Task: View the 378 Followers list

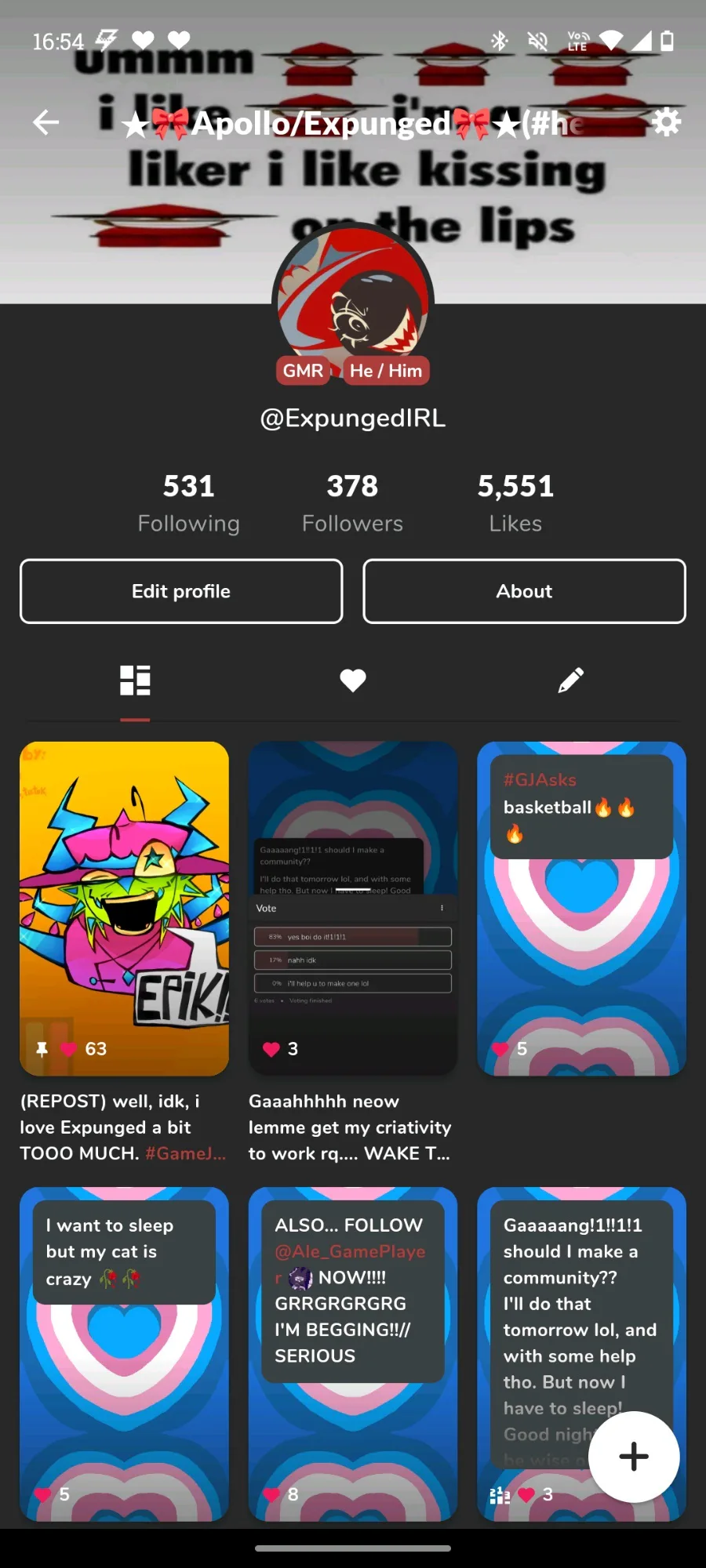Action: [352, 503]
